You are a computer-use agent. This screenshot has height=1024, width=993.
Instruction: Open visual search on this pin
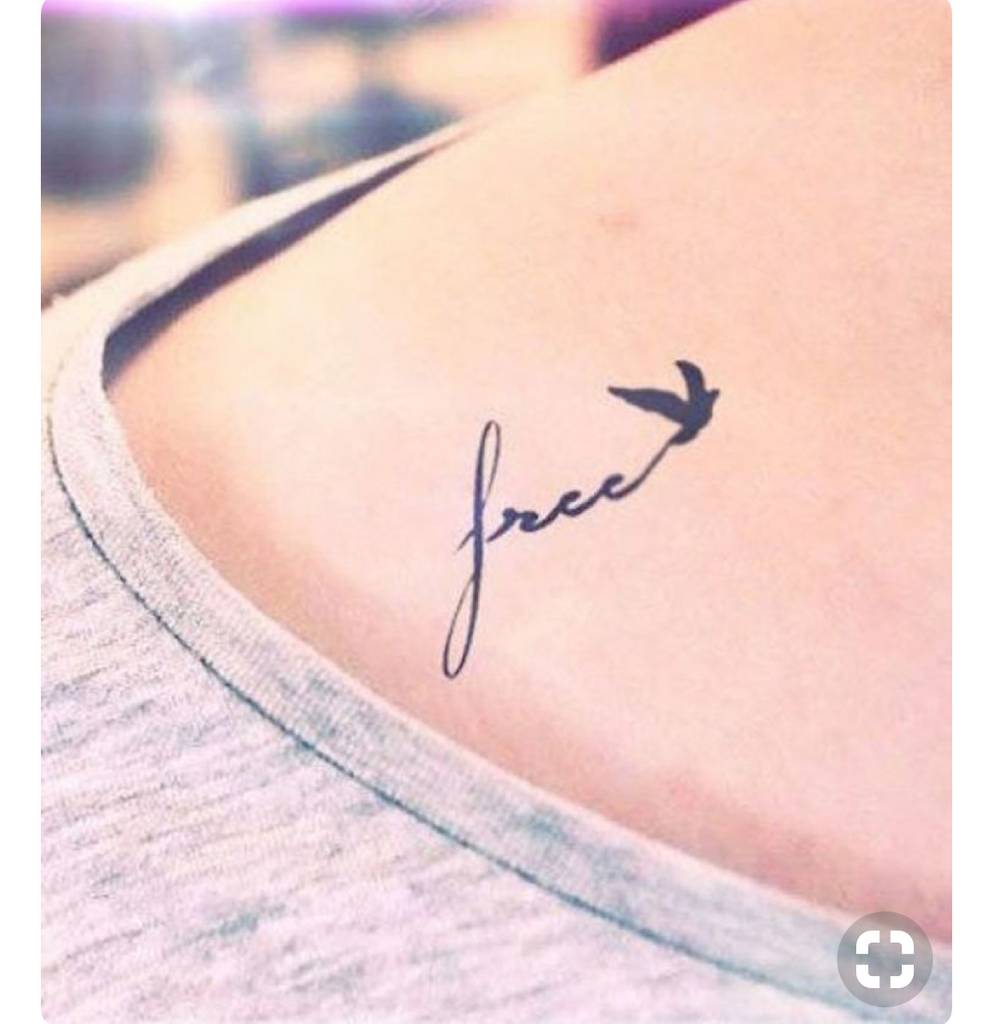coord(884,958)
